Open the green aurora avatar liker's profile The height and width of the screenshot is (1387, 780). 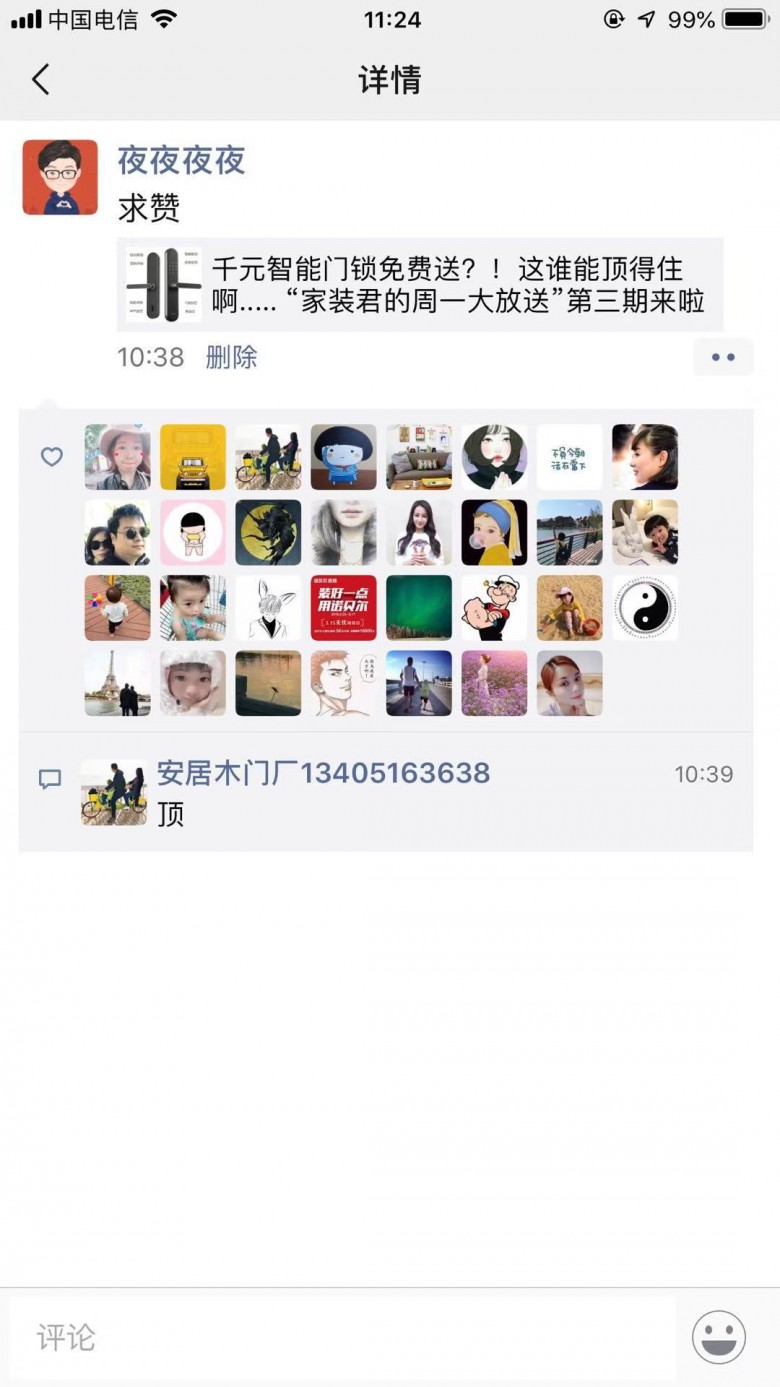(419, 608)
